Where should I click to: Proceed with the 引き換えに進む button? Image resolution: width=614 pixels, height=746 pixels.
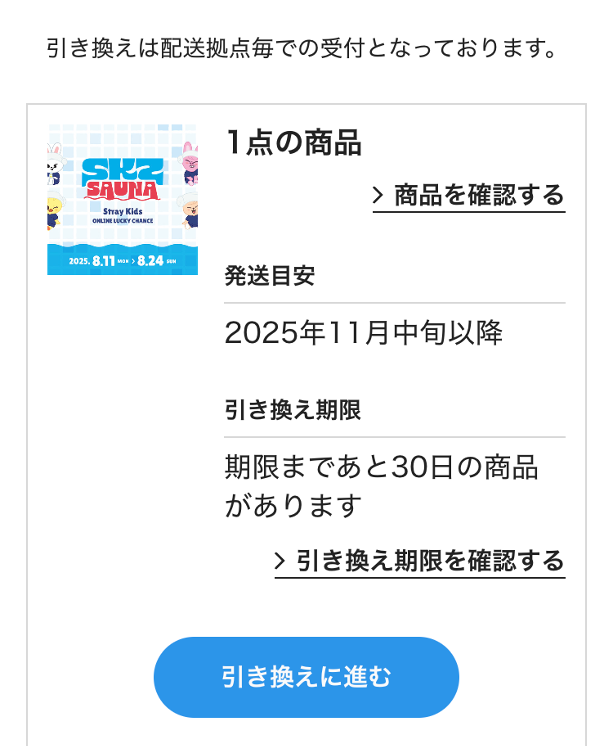tap(306, 677)
